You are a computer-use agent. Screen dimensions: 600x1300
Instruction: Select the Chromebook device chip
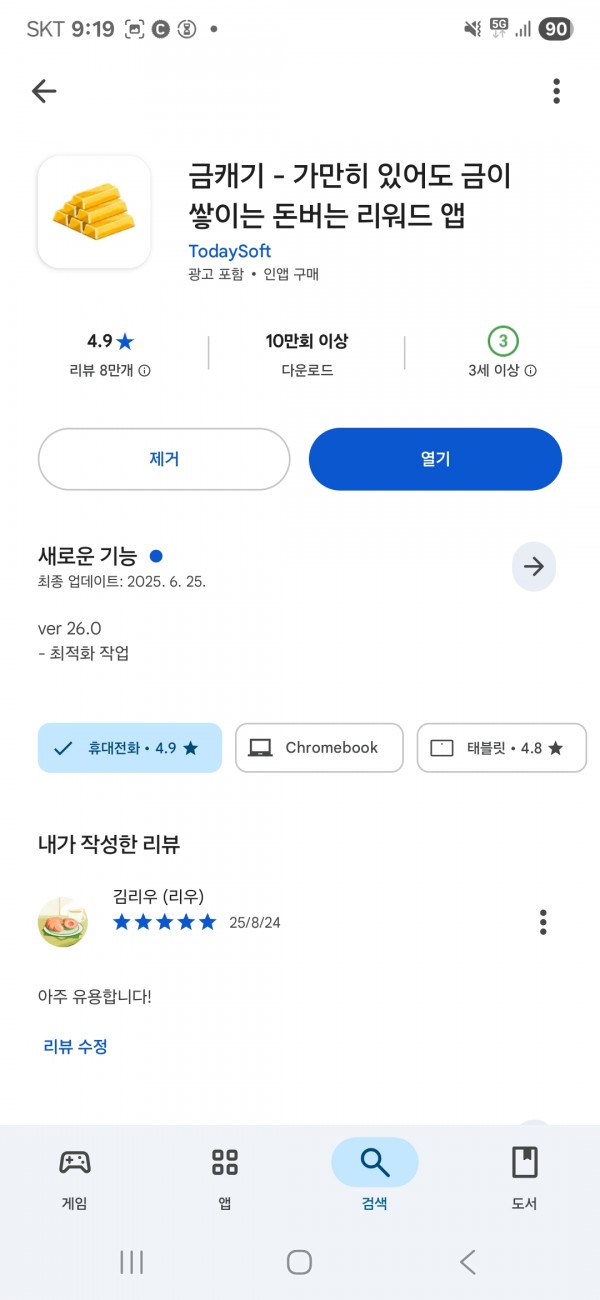319,748
